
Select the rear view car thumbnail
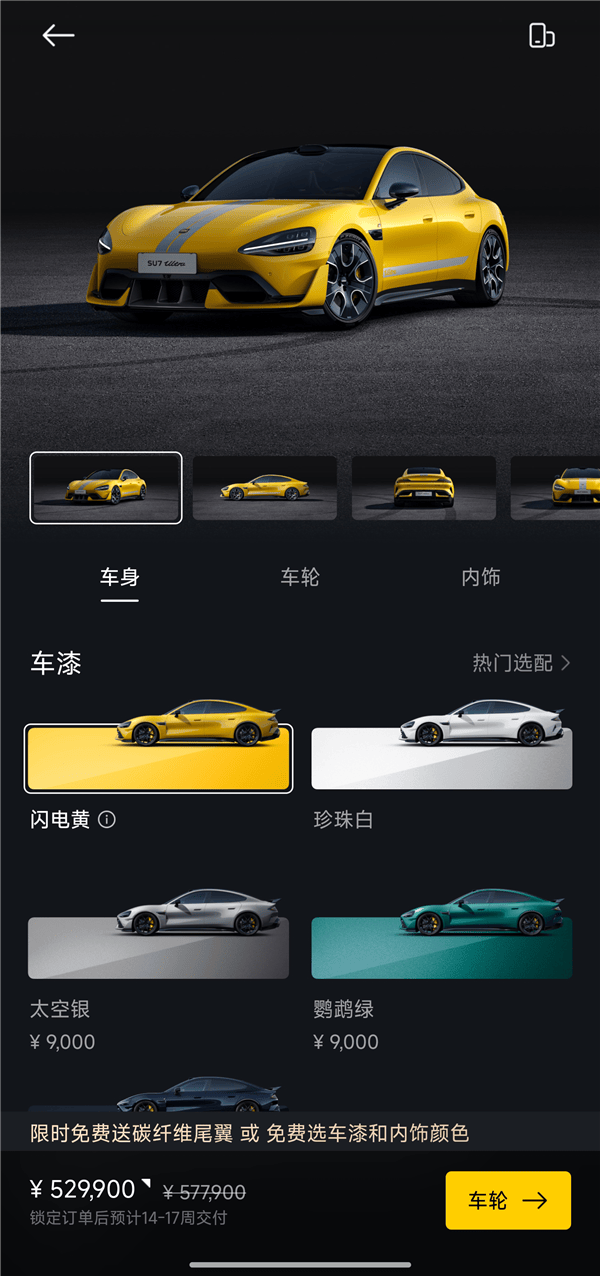click(x=424, y=488)
